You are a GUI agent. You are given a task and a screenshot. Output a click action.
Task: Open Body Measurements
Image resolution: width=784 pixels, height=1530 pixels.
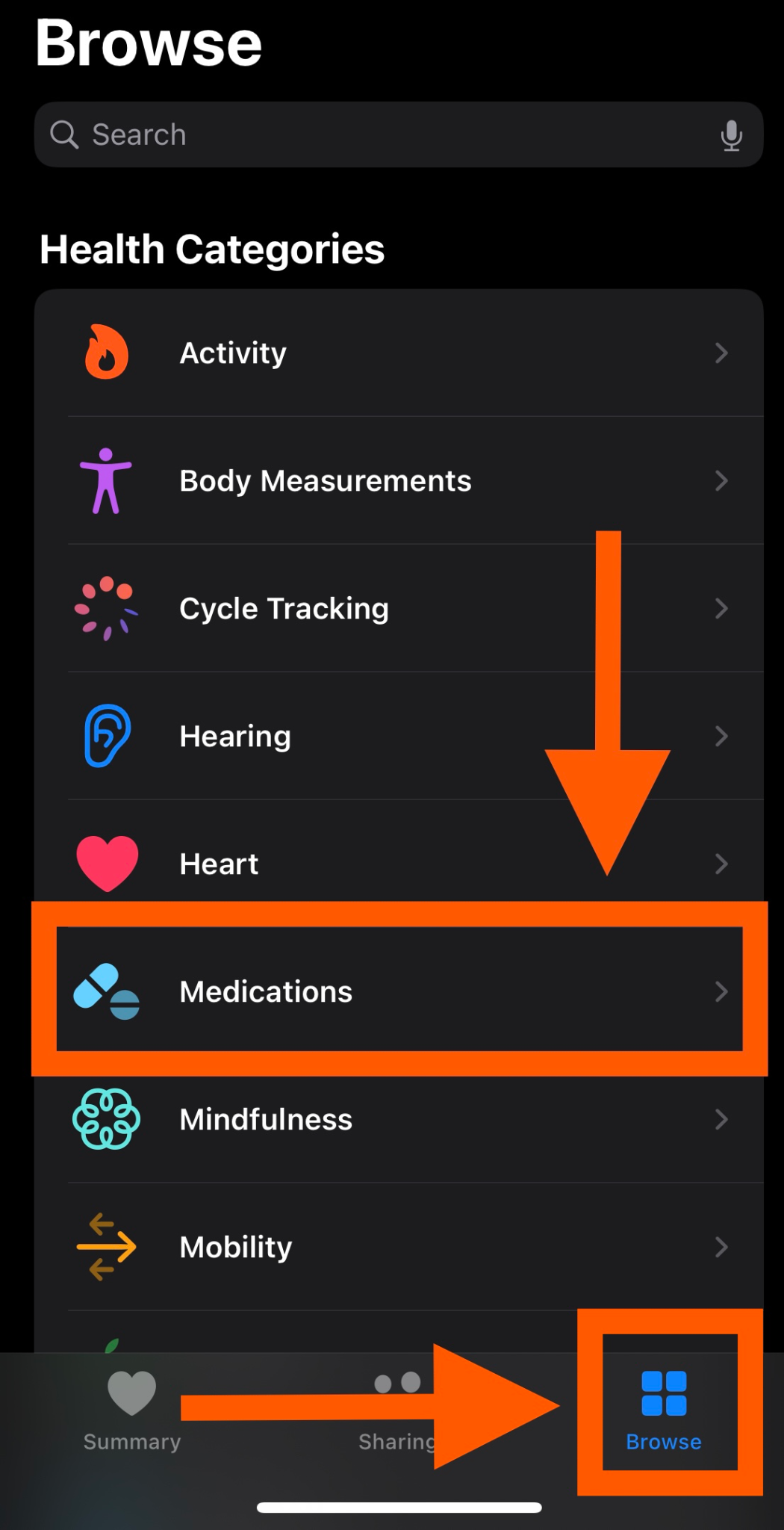pos(399,480)
